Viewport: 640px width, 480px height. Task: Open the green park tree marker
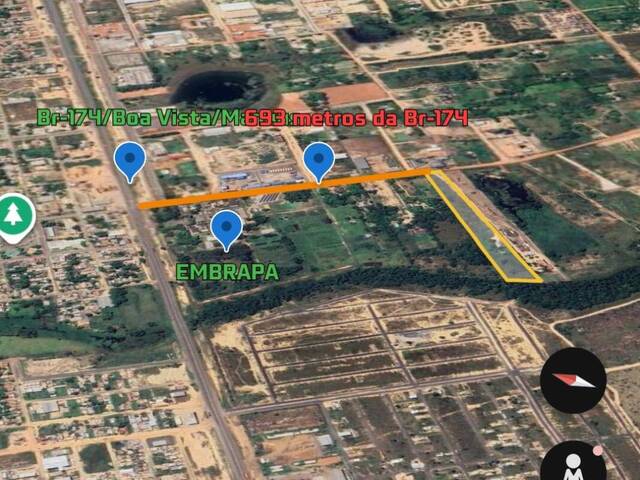pos(13,215)
